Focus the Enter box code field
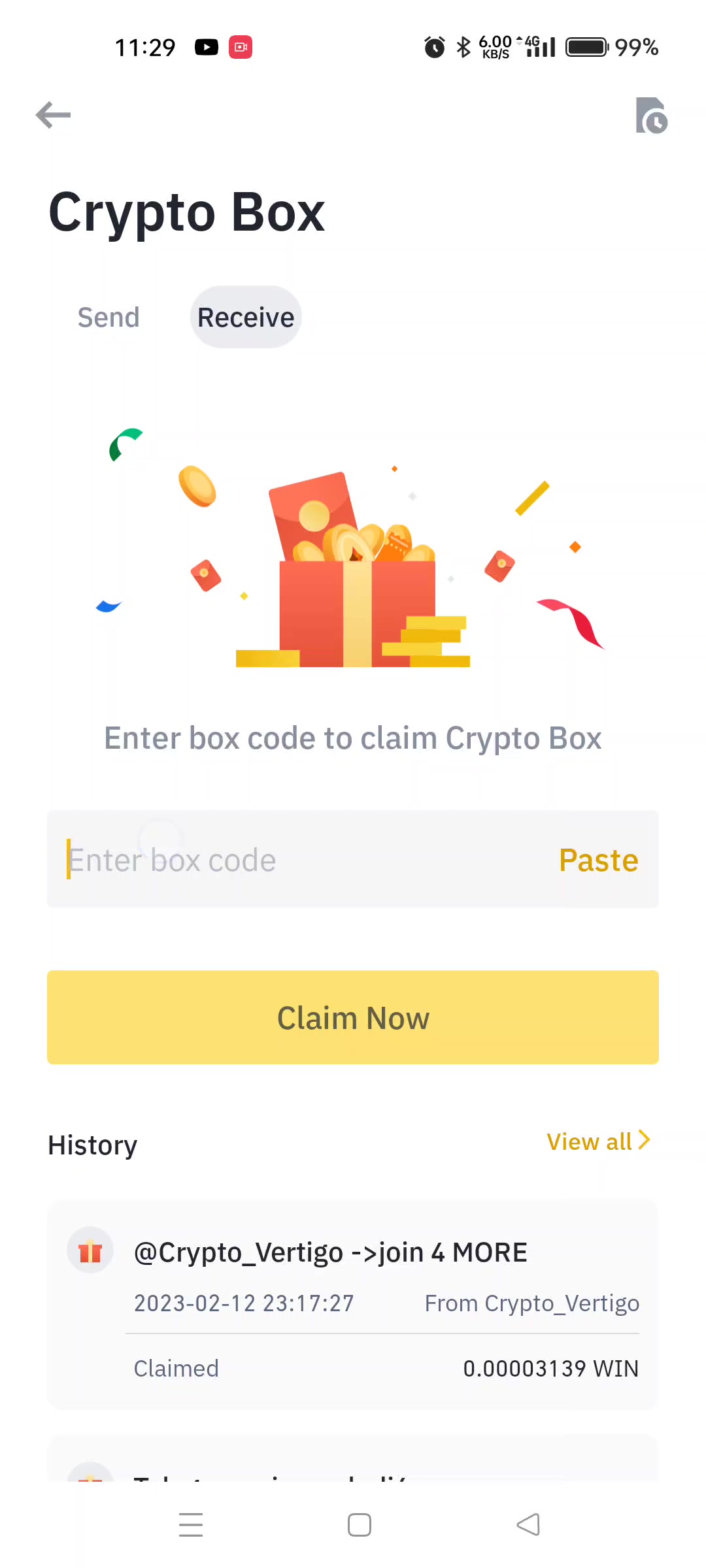706x1568 pixels. pos(294,860)
